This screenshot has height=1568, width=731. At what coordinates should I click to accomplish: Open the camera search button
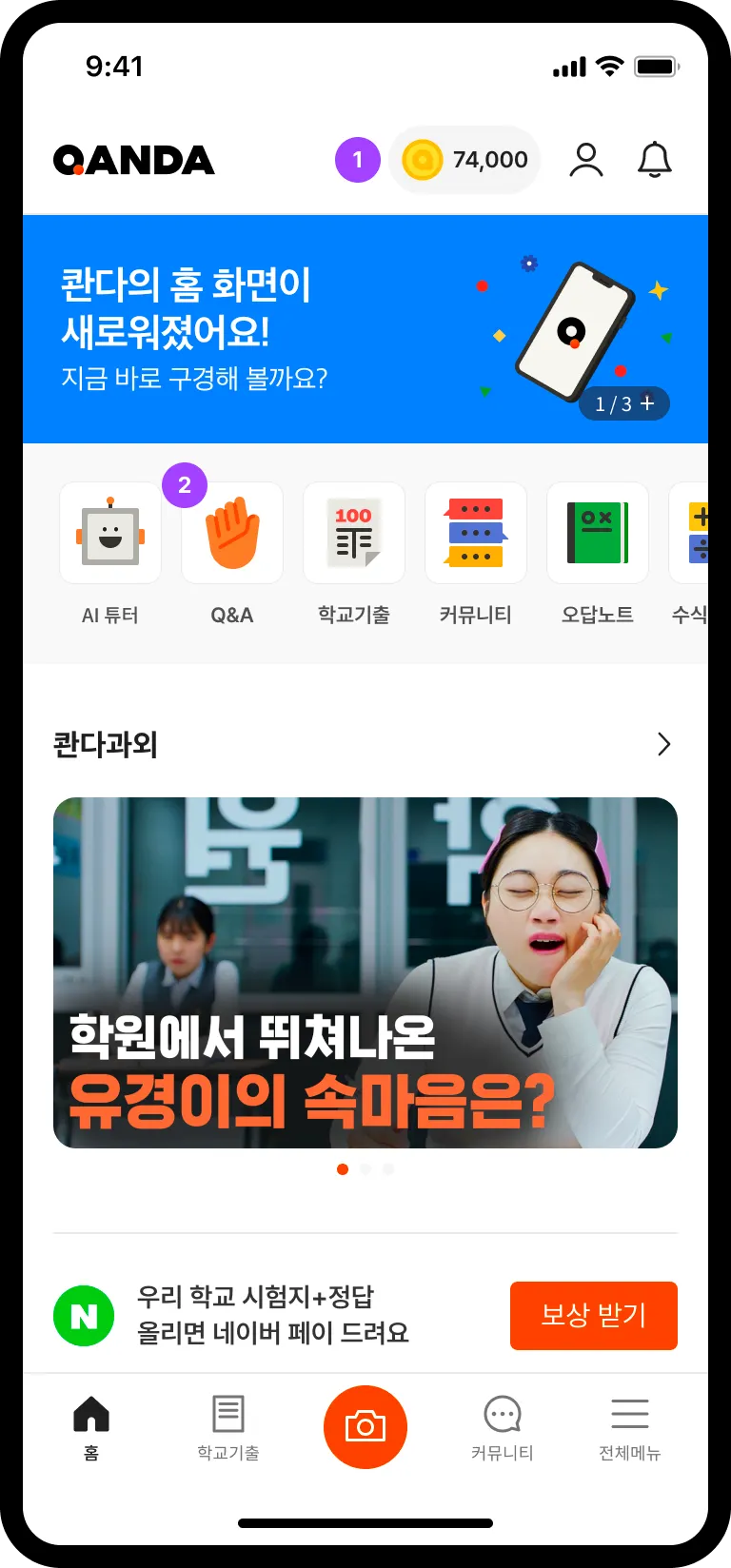[x=365, y=1427]
